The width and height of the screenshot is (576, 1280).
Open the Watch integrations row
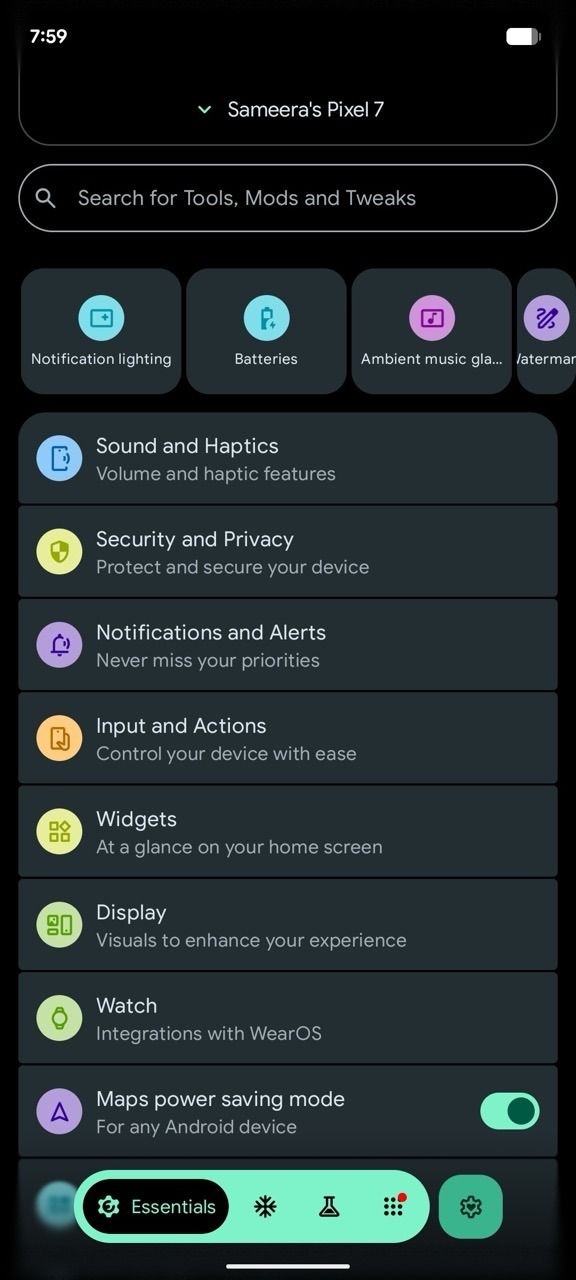(288, 1018)
